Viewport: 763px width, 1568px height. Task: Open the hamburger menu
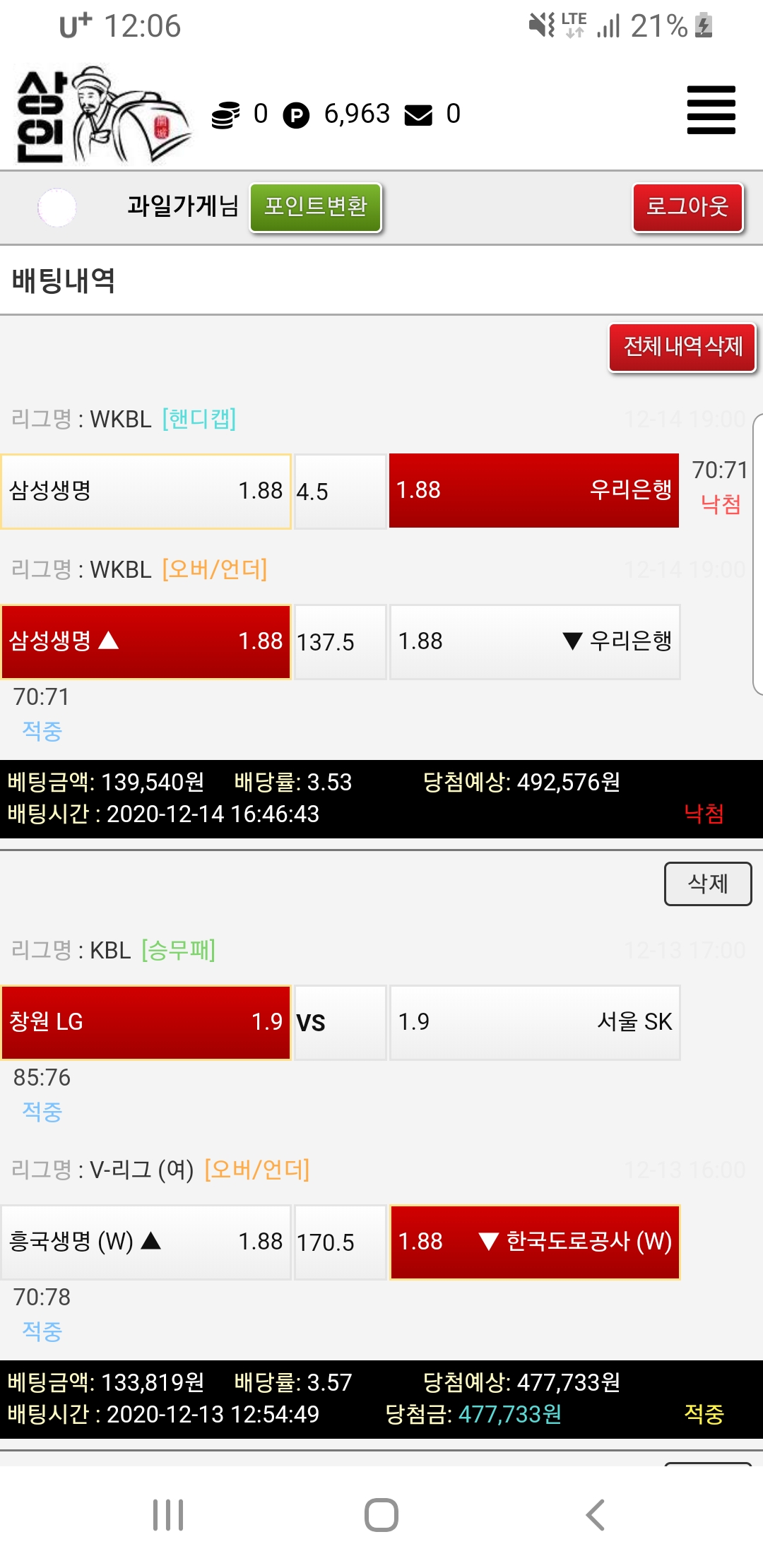[711, 110]
